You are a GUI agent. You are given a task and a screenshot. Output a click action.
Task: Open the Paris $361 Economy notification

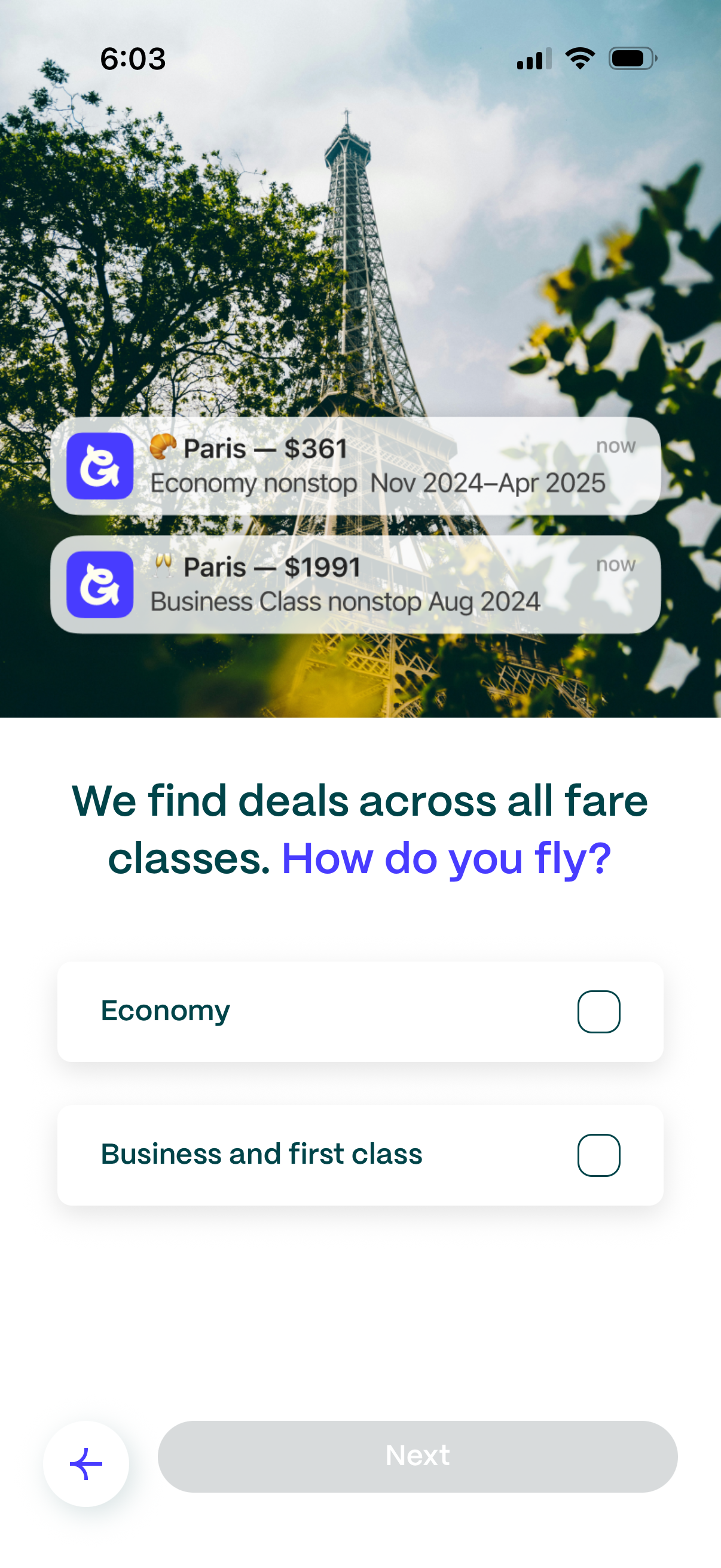pyautogui.click(x=360, y=466)
